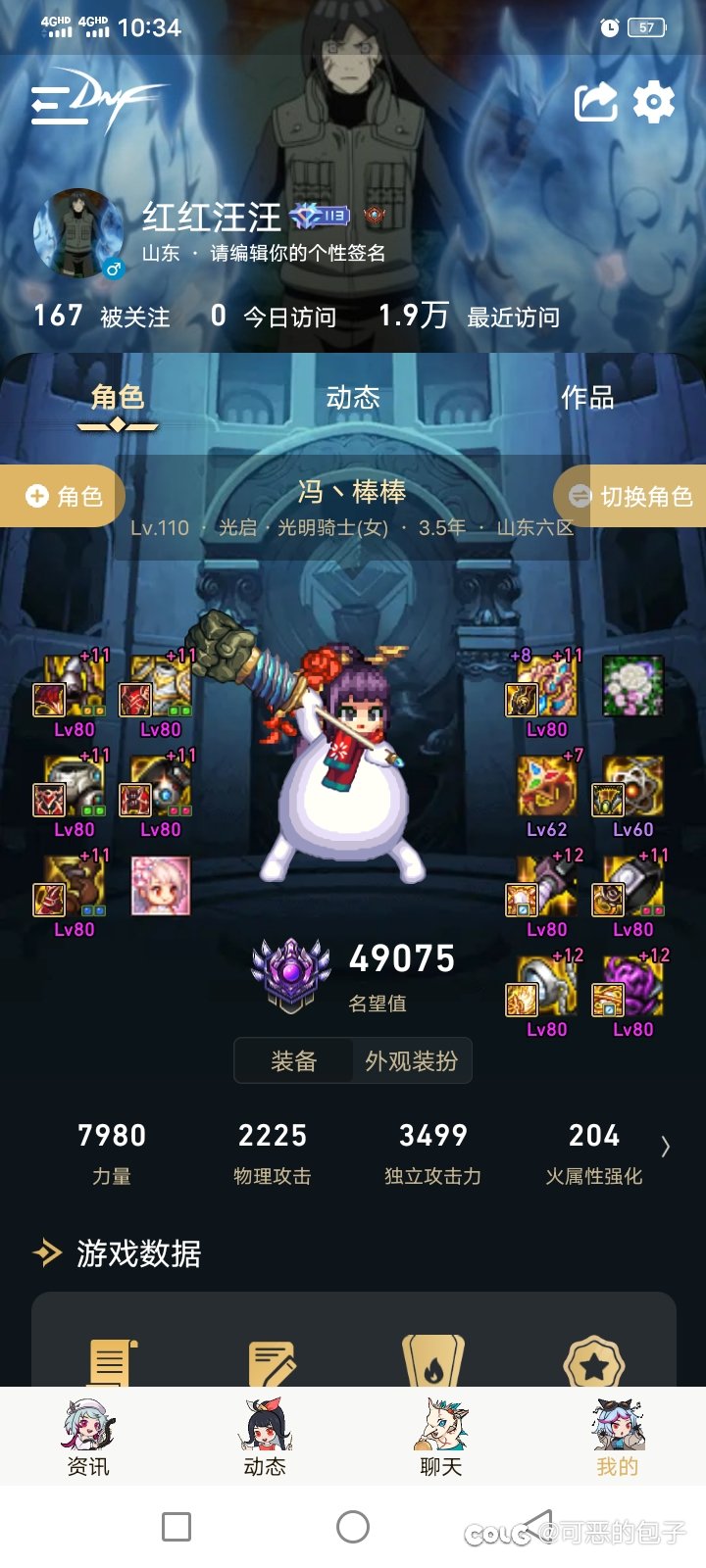
Task: View the 167 被关注 followers list
Action: tap(102, 317)
